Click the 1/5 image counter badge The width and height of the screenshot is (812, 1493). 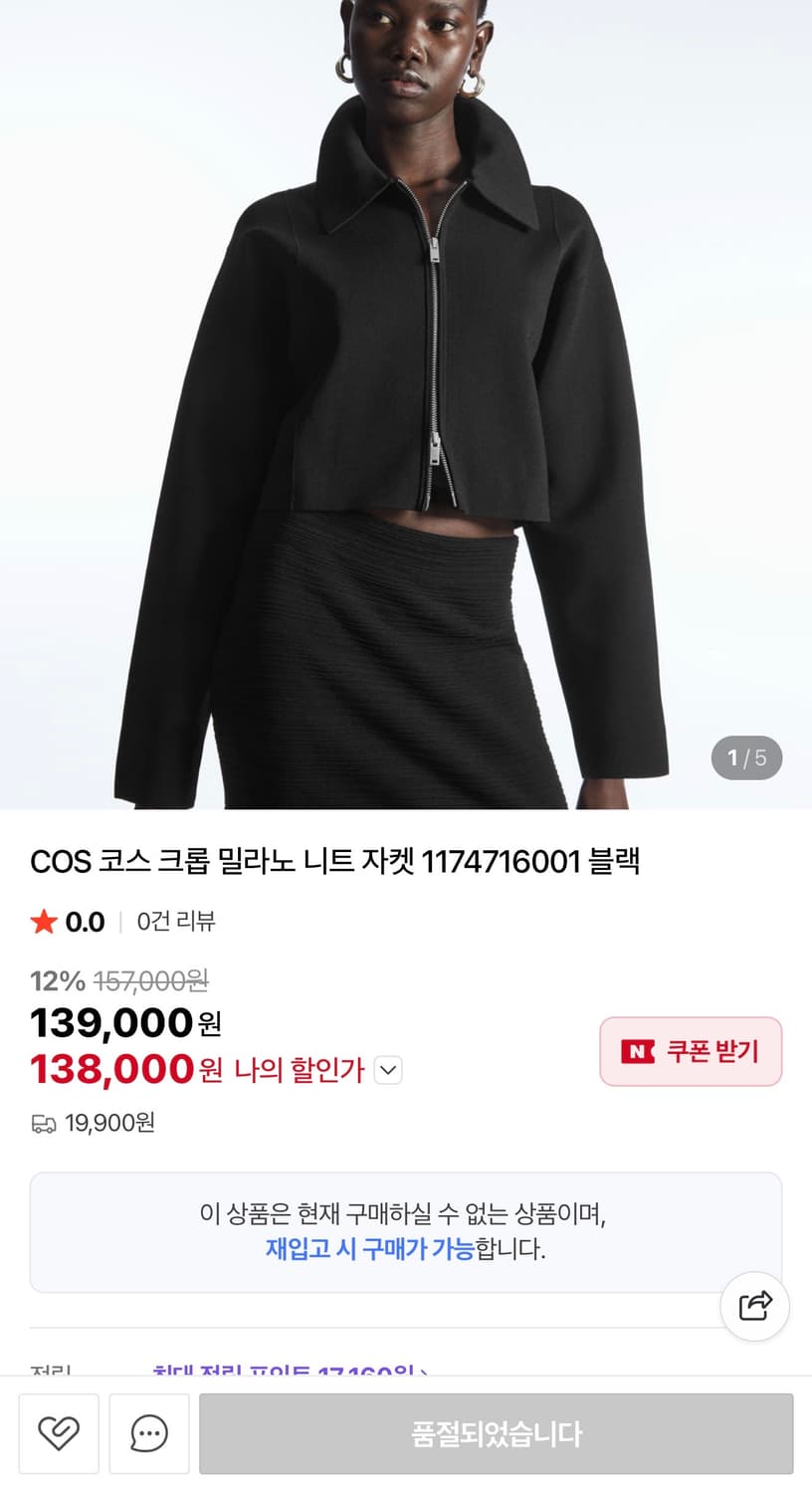[746, 757]
